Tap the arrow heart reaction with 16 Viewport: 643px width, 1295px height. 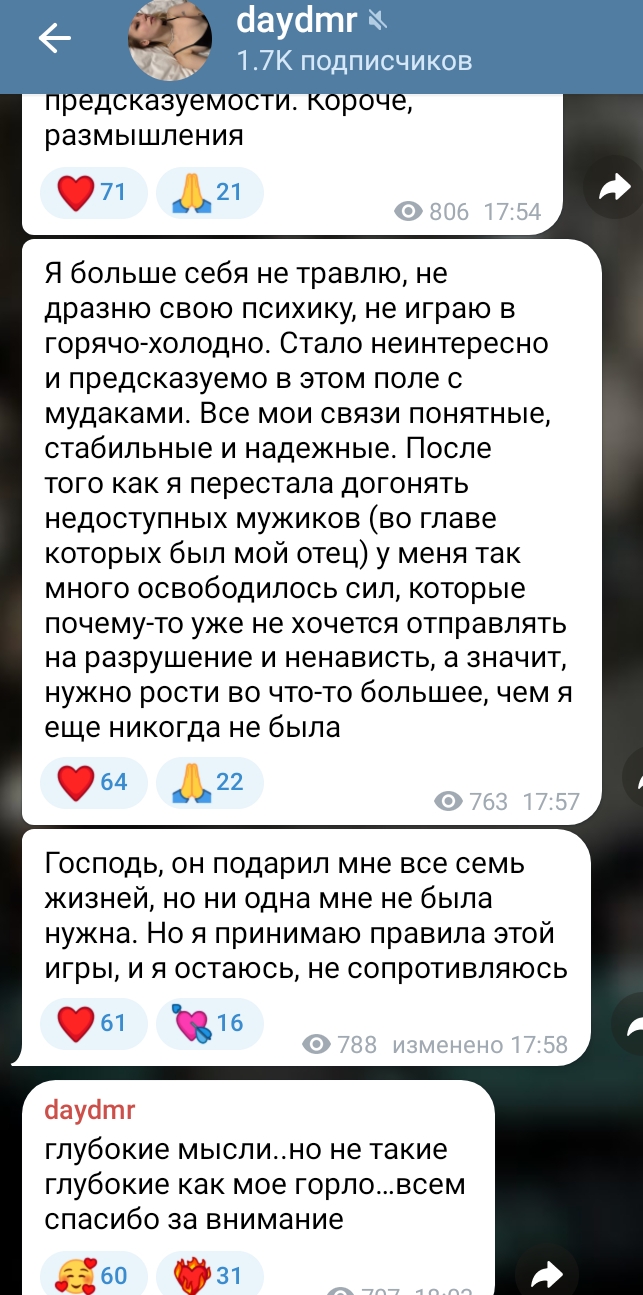209,1023
